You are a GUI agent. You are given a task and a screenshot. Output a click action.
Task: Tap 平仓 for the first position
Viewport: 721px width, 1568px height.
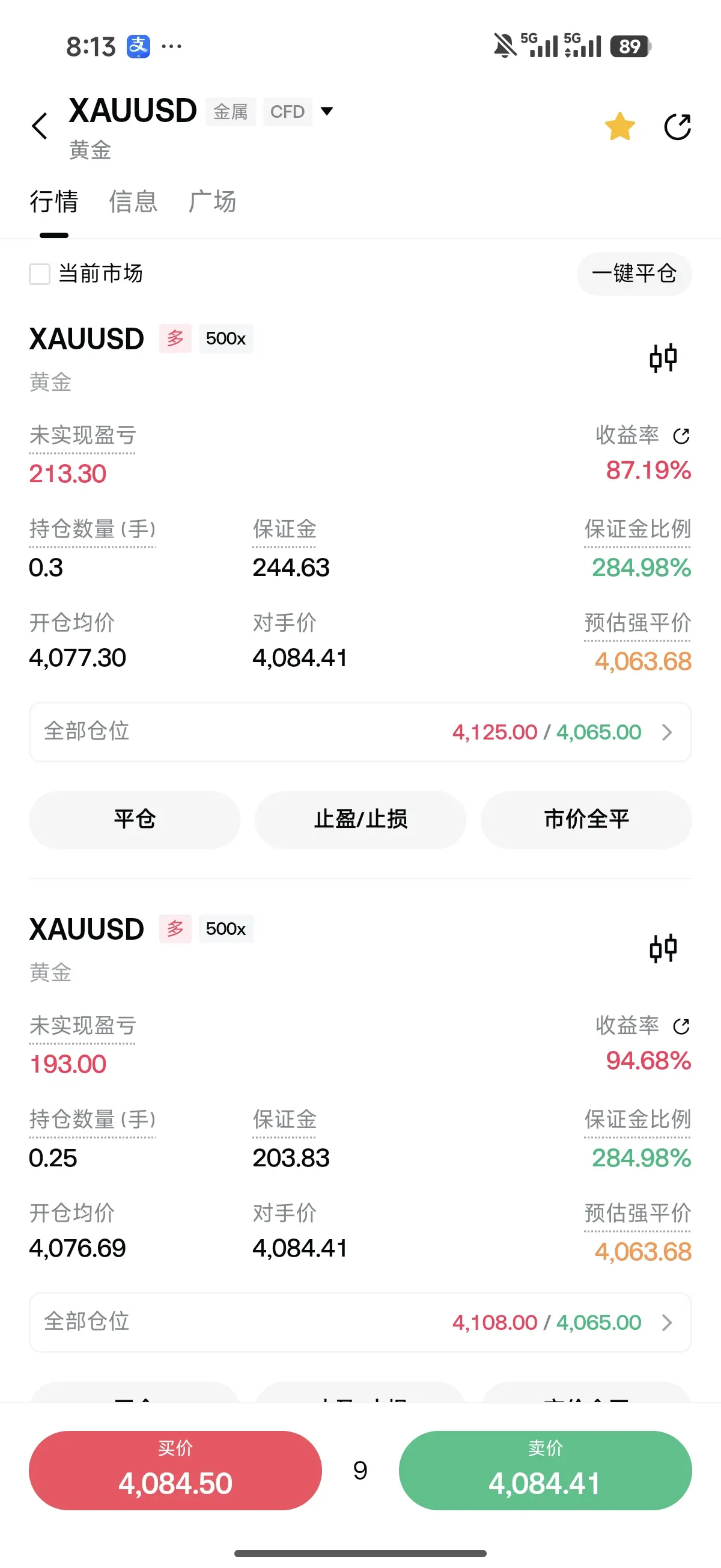[135, 819]
